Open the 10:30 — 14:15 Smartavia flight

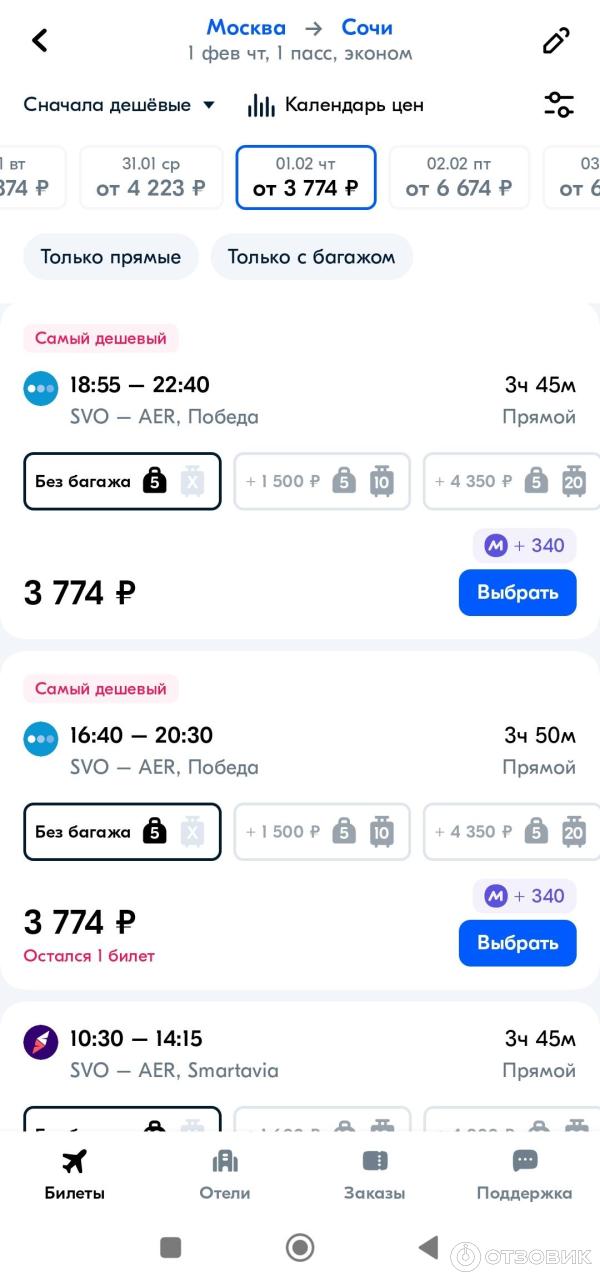pos(300,1054)
